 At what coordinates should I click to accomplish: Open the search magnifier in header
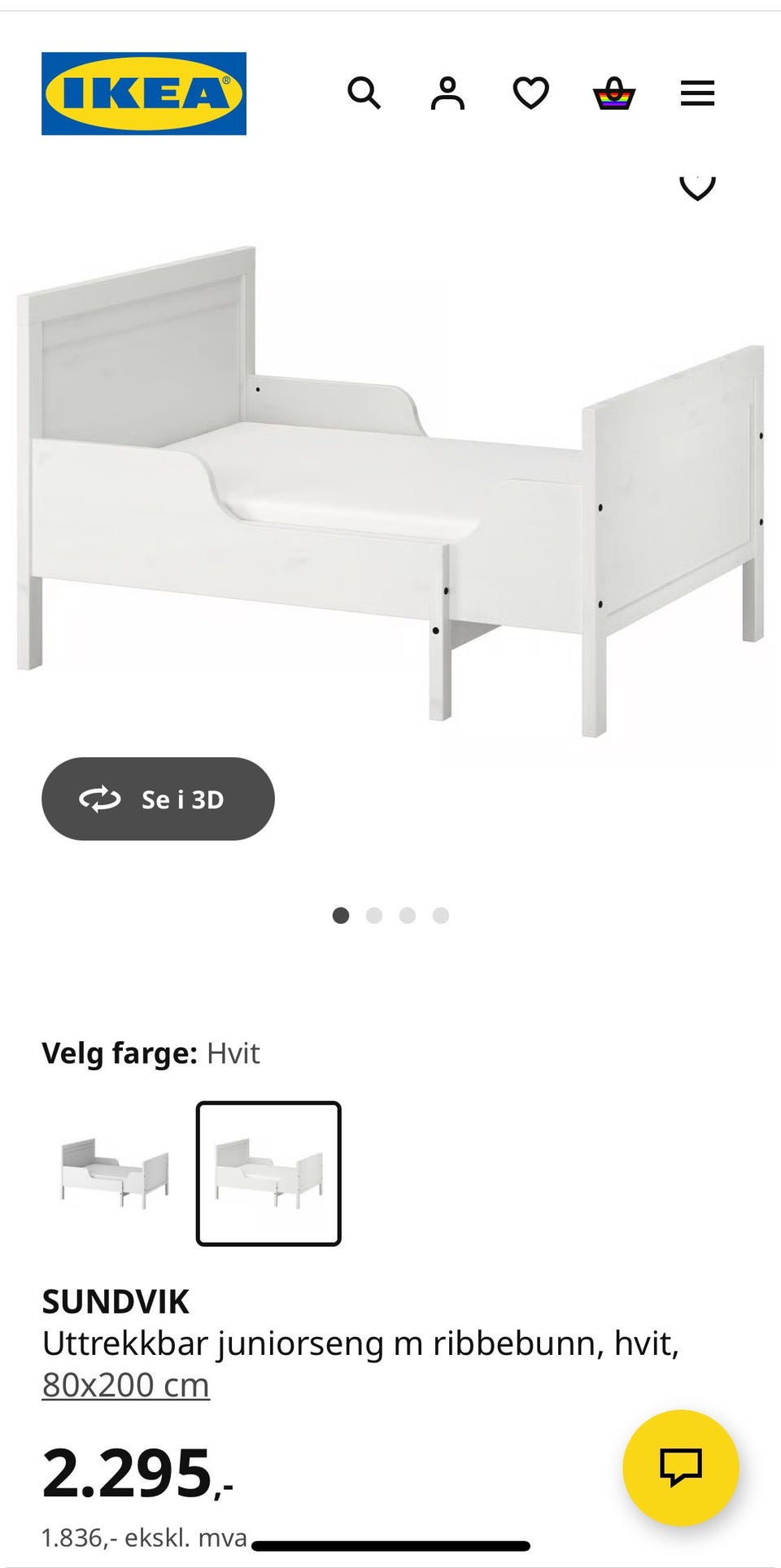pos(364,94)
